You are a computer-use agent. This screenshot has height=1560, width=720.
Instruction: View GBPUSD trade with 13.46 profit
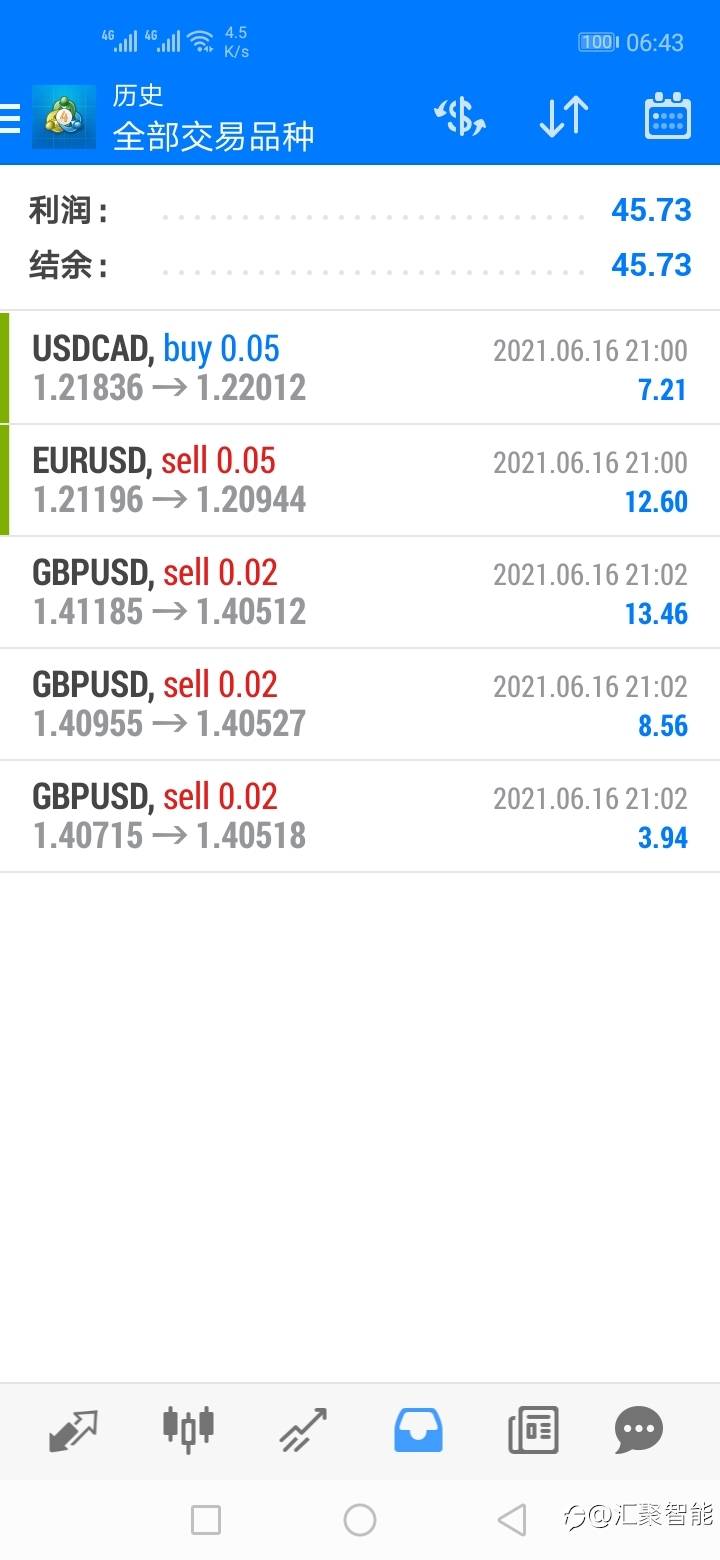(360, 592)
